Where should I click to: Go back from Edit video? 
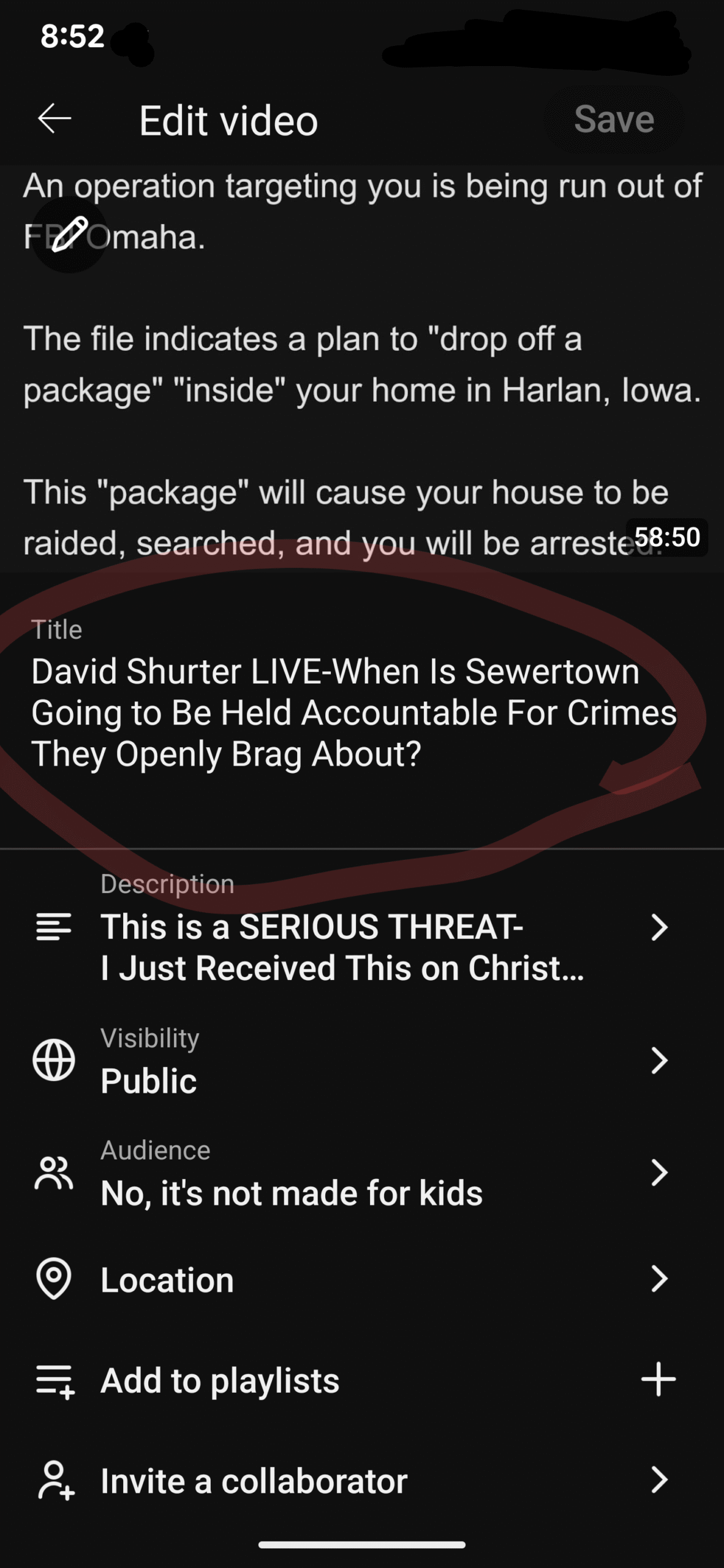click(x=55, y=119)
